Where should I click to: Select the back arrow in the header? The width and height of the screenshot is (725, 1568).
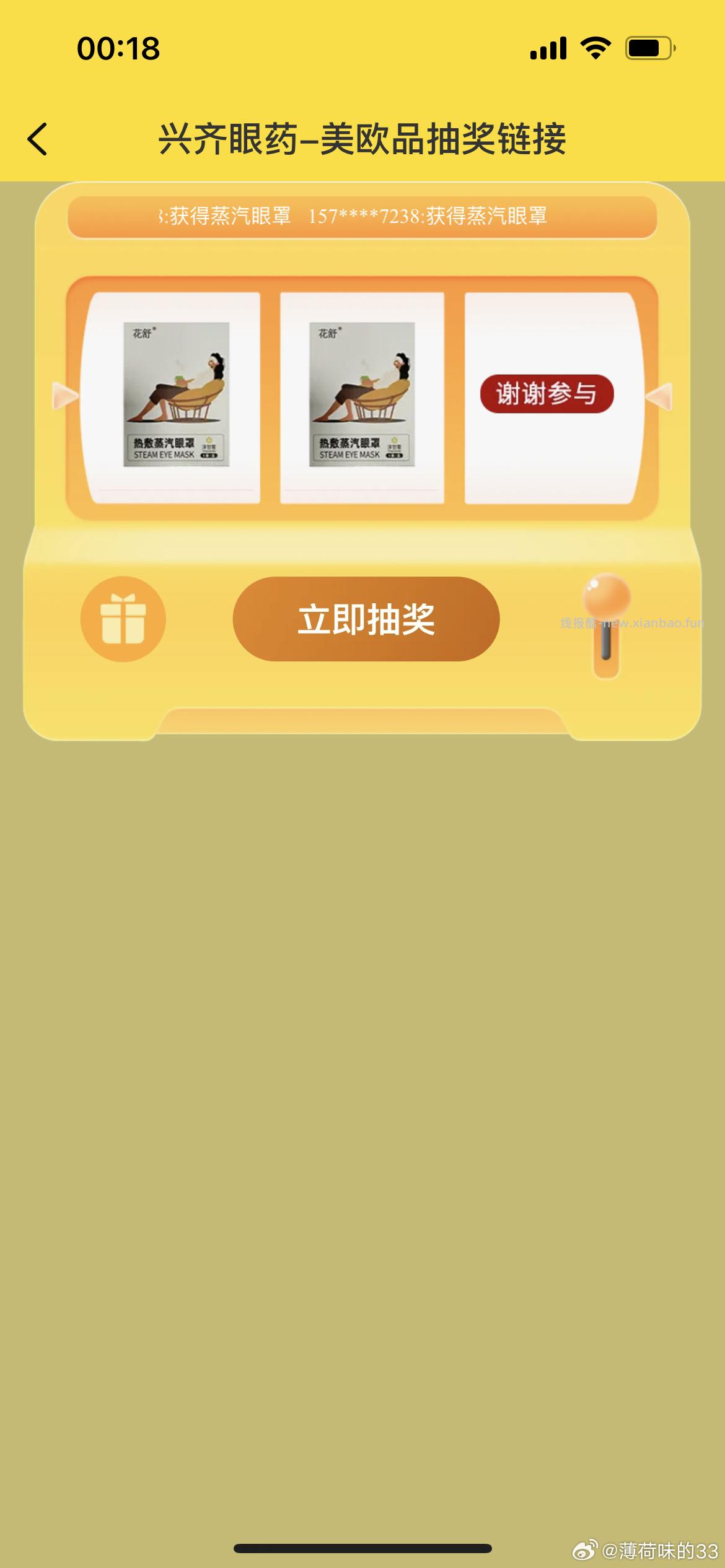[x=38, y=140]
